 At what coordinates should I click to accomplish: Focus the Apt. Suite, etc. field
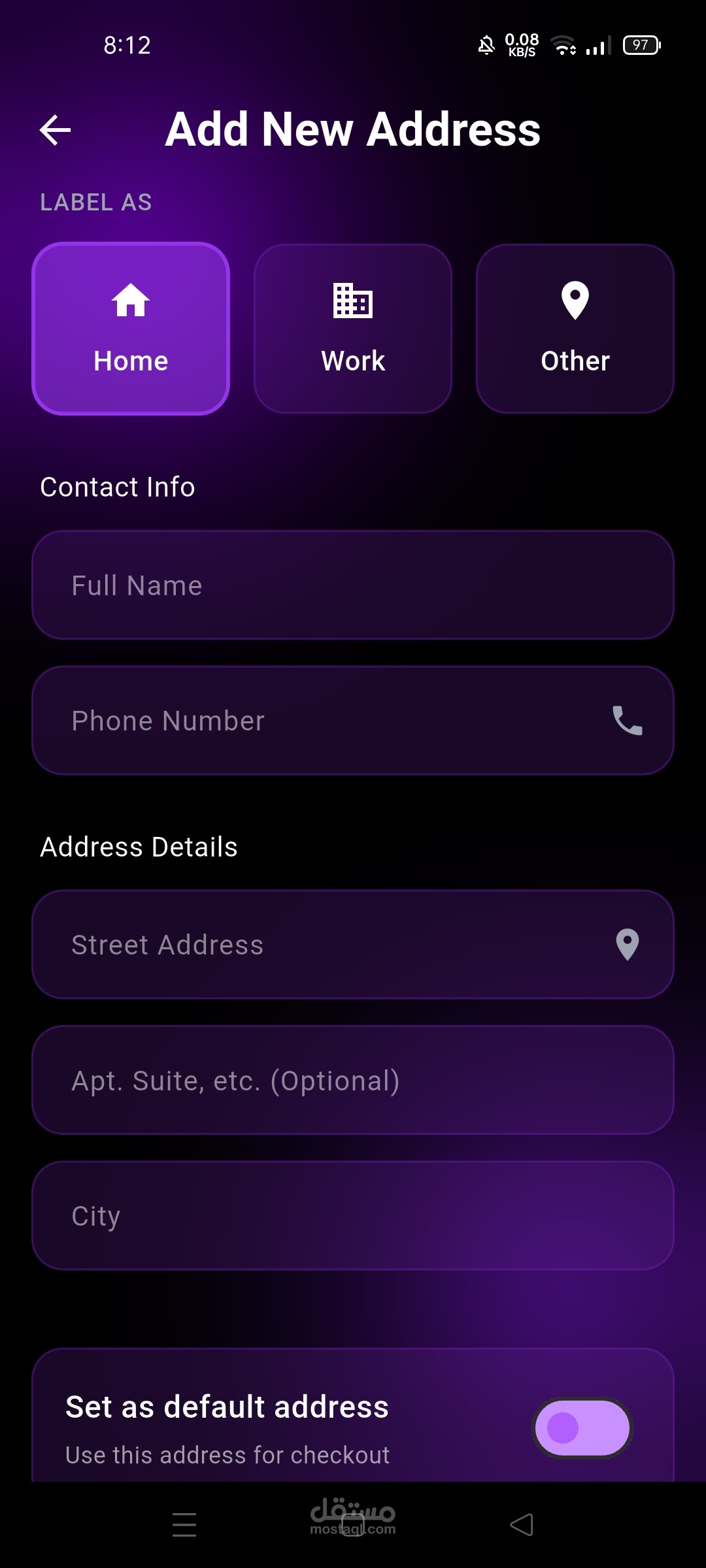pos(353,1081)
